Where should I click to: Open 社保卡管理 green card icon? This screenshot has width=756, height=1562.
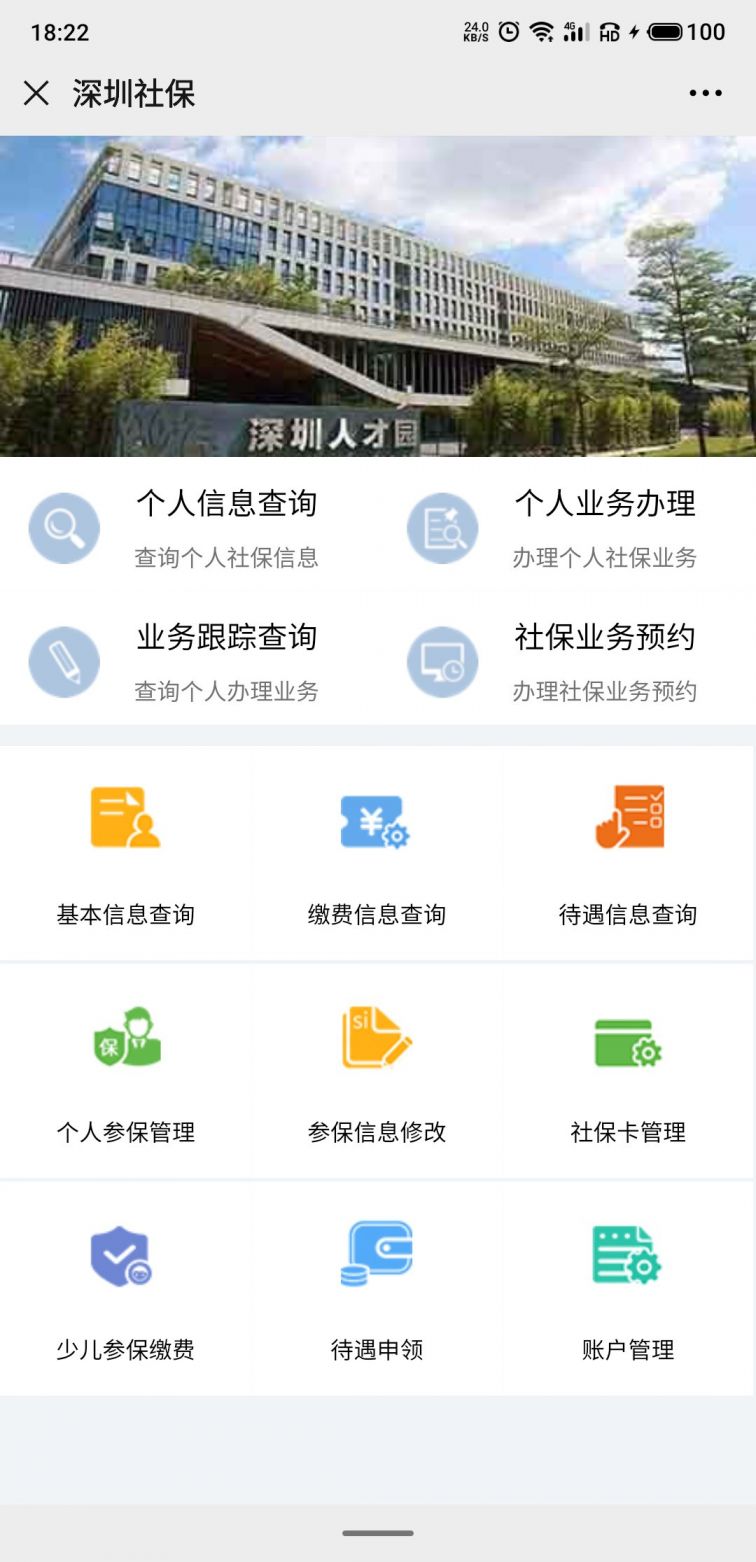click(630, 1038)
